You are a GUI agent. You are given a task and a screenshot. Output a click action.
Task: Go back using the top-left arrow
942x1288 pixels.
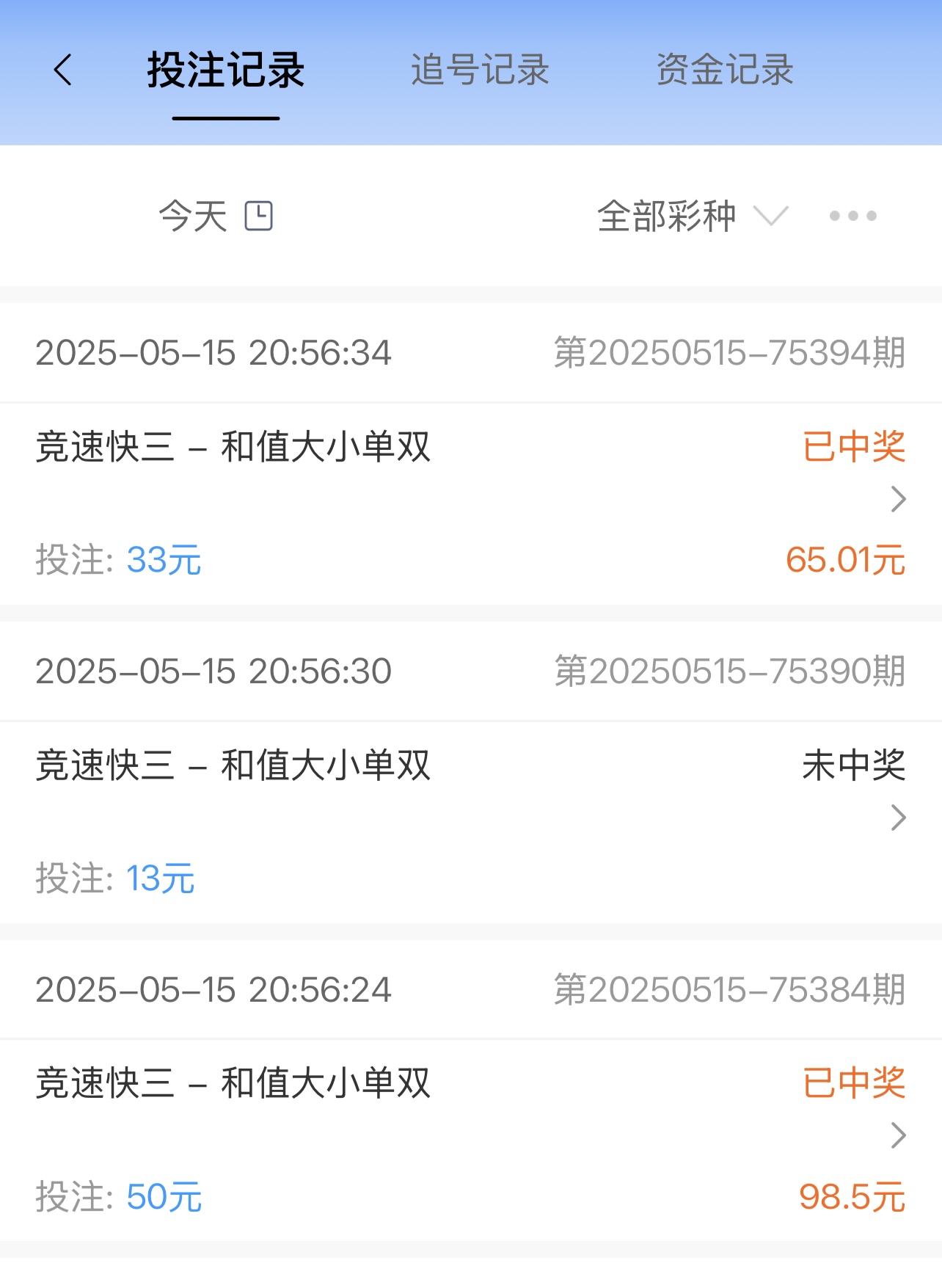[63, 70]
